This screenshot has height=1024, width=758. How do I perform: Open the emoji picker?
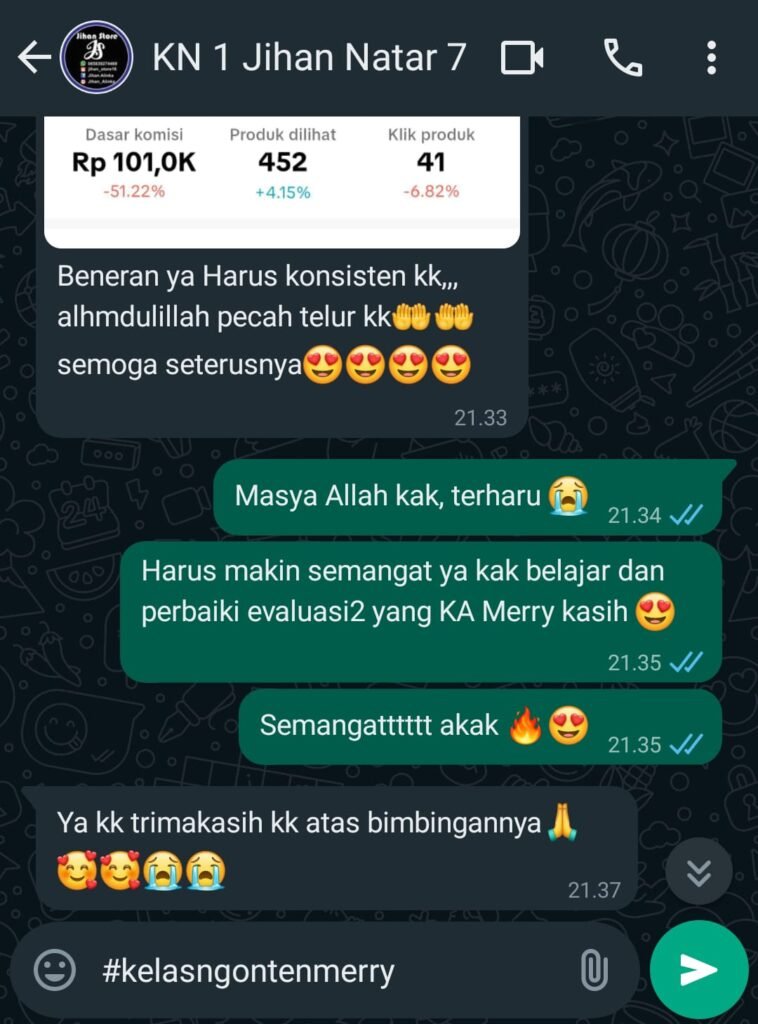55,969
